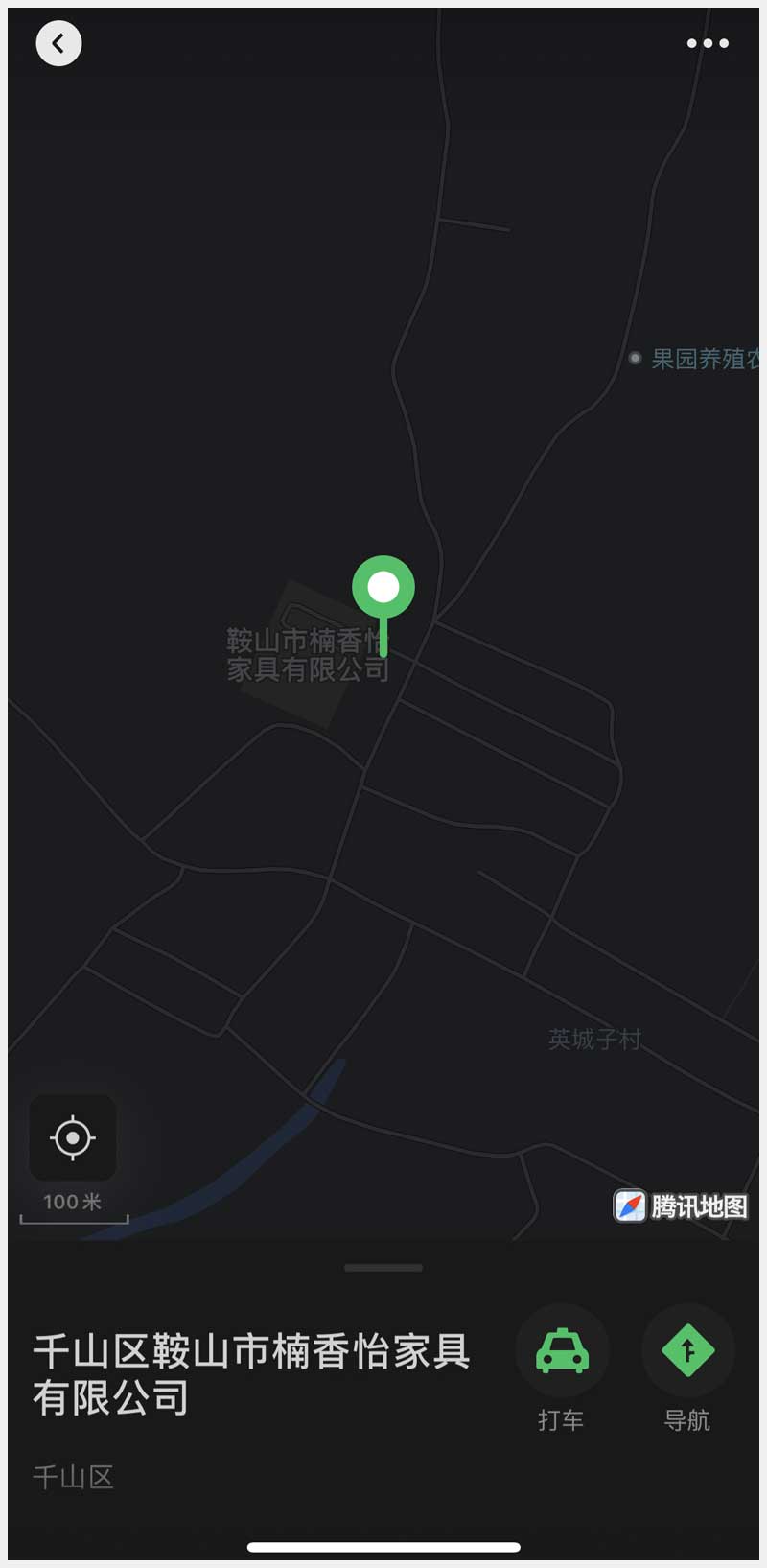Start navigation with 导航 button

[x=687, y=1350]
